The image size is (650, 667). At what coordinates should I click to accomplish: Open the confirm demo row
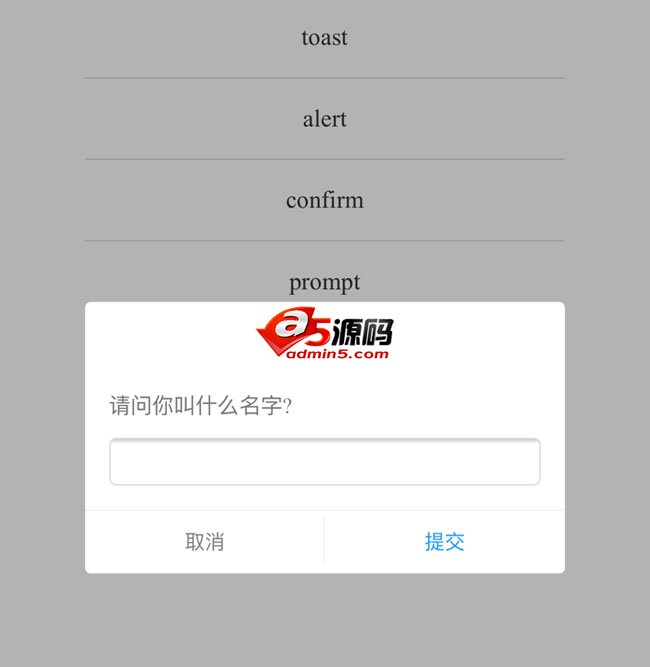pos(324,200)
